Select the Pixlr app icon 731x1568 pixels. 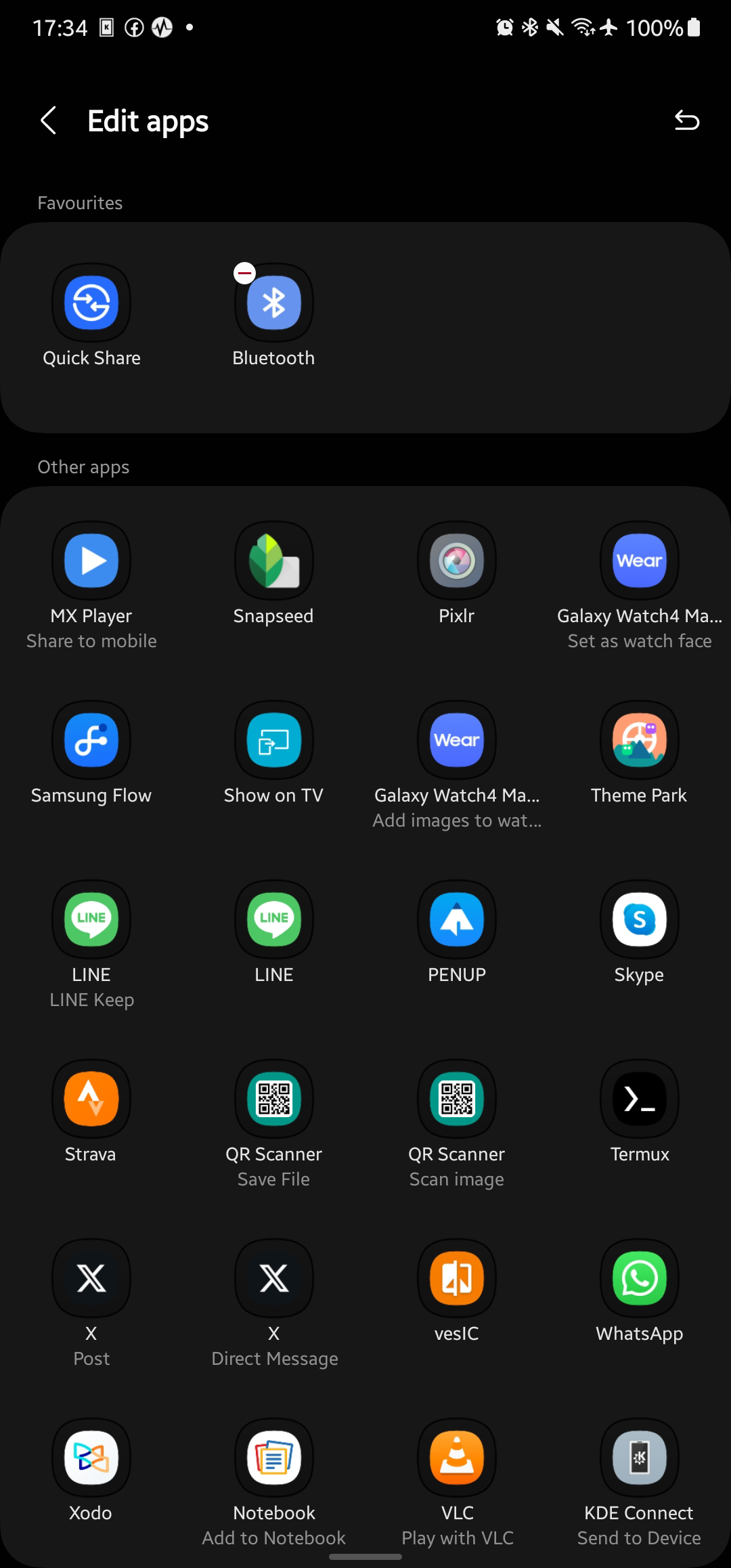tap(457, 561)
